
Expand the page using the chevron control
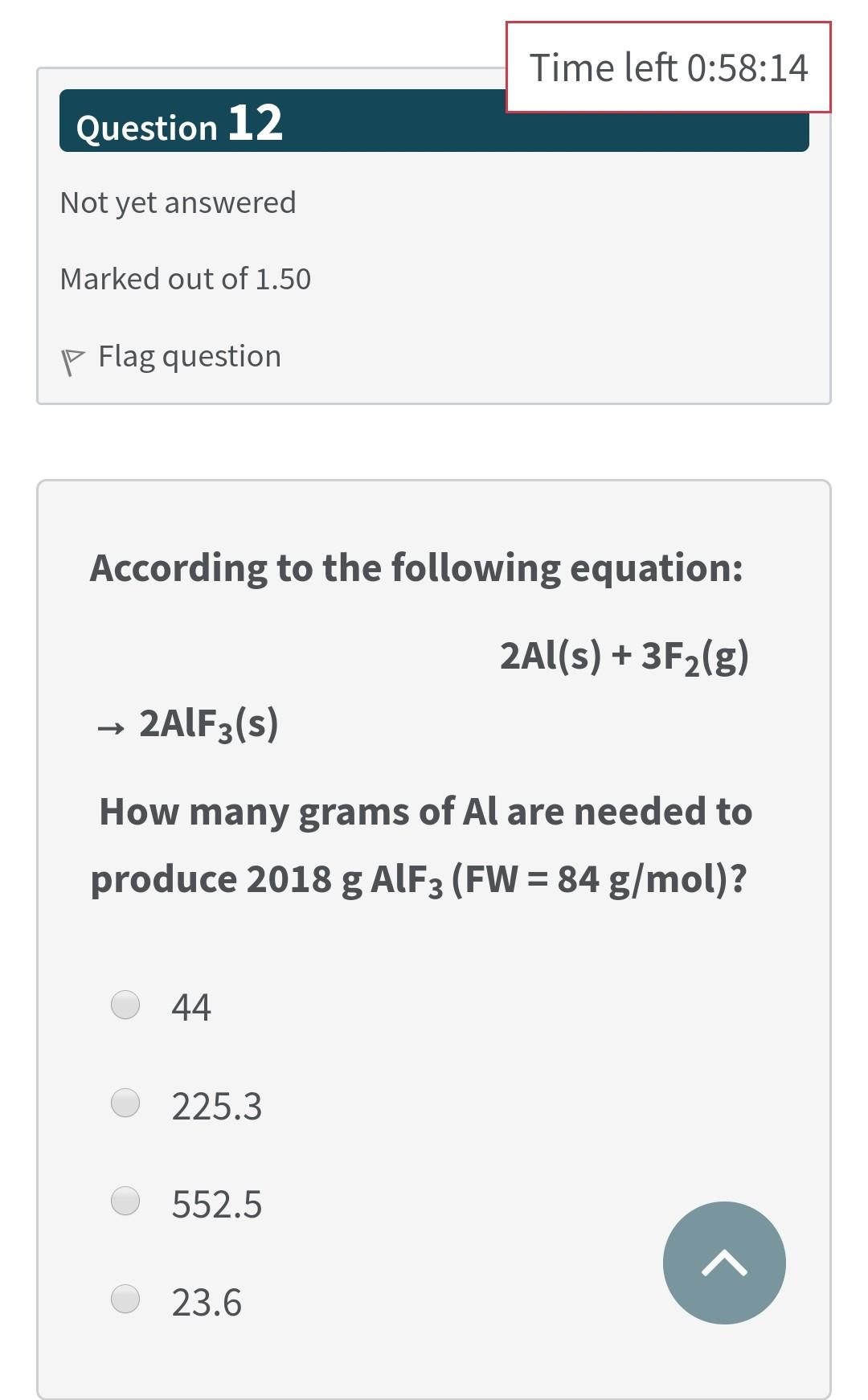tap(723, 1263)
